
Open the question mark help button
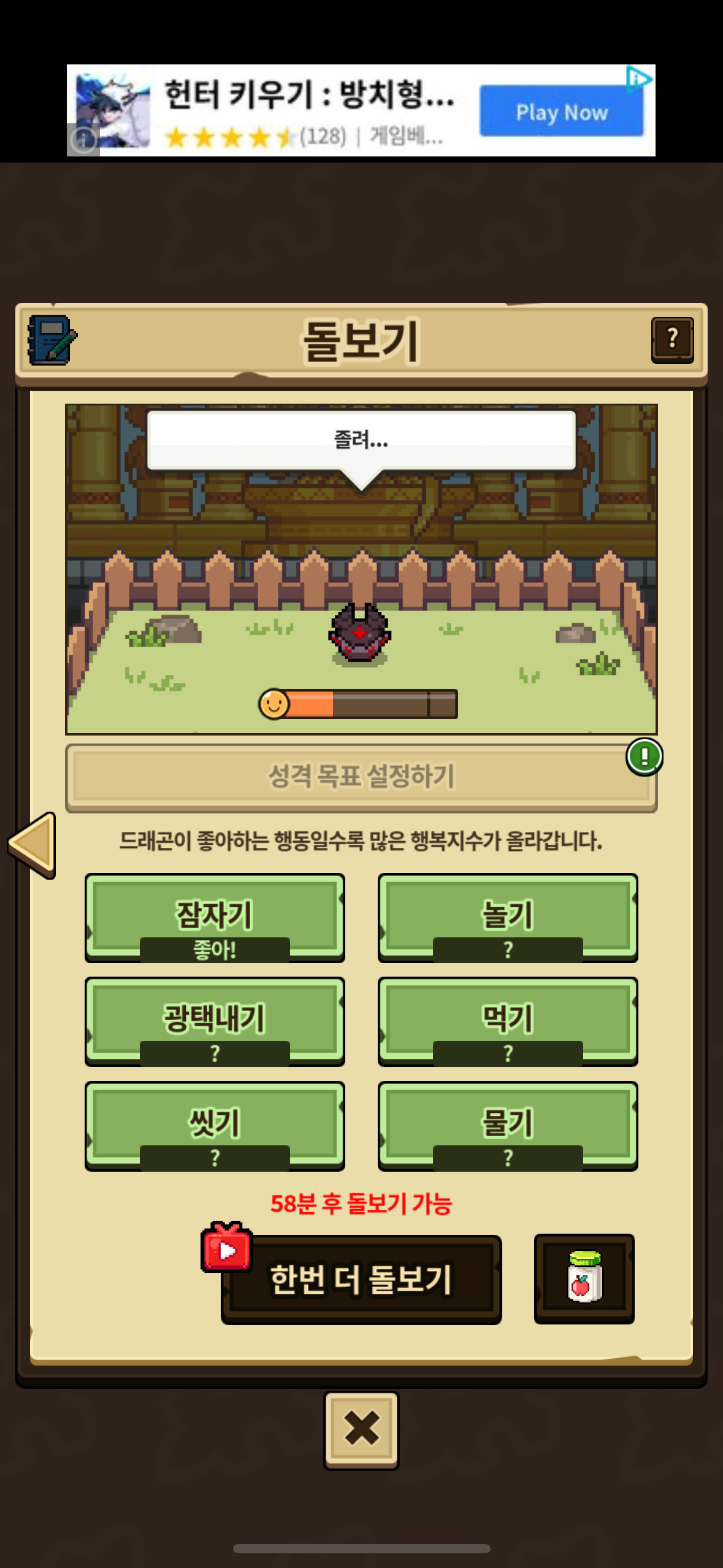(672, 339)
